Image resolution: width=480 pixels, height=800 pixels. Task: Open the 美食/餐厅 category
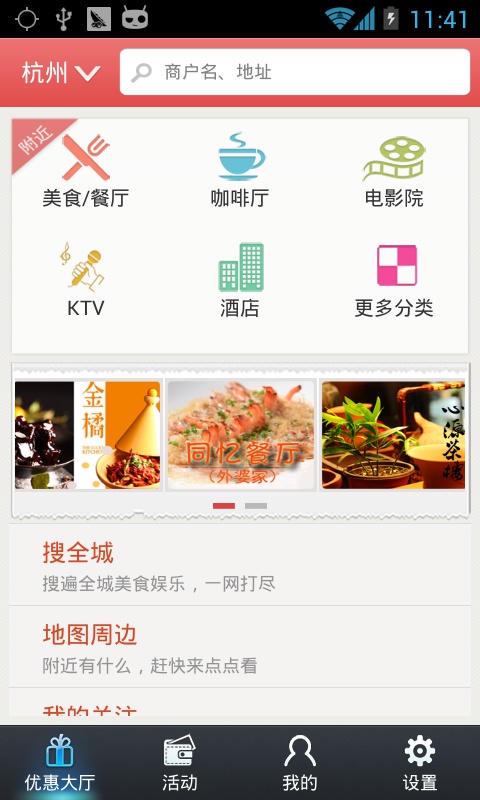[x=86, y=171]
